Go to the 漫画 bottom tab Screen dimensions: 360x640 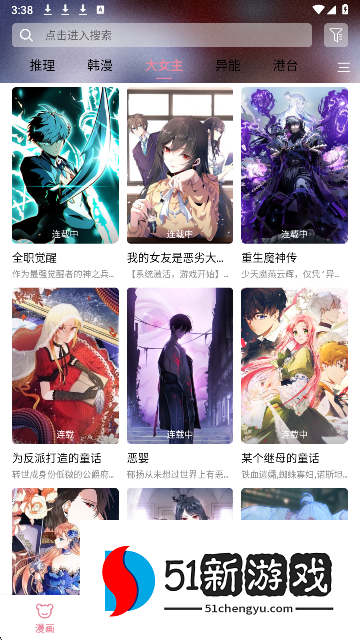44,618
